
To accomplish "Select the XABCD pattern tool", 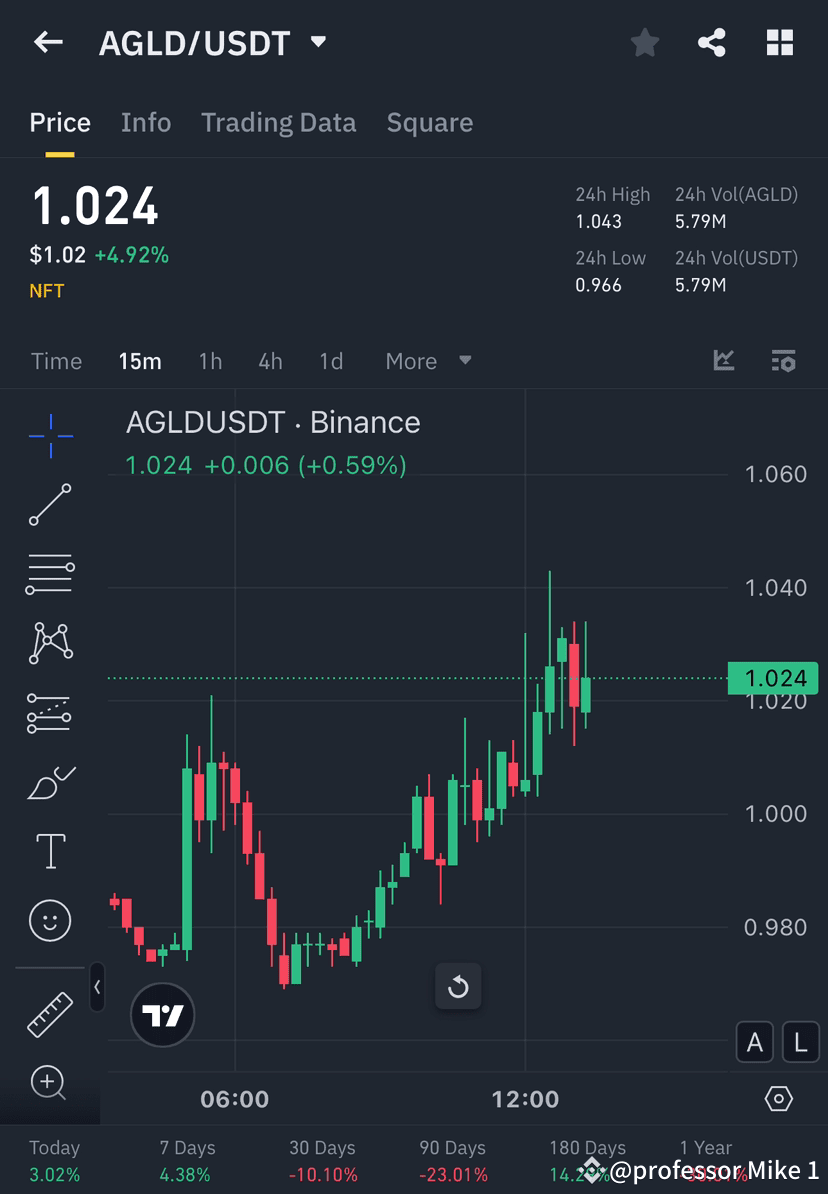I will 50,643.
